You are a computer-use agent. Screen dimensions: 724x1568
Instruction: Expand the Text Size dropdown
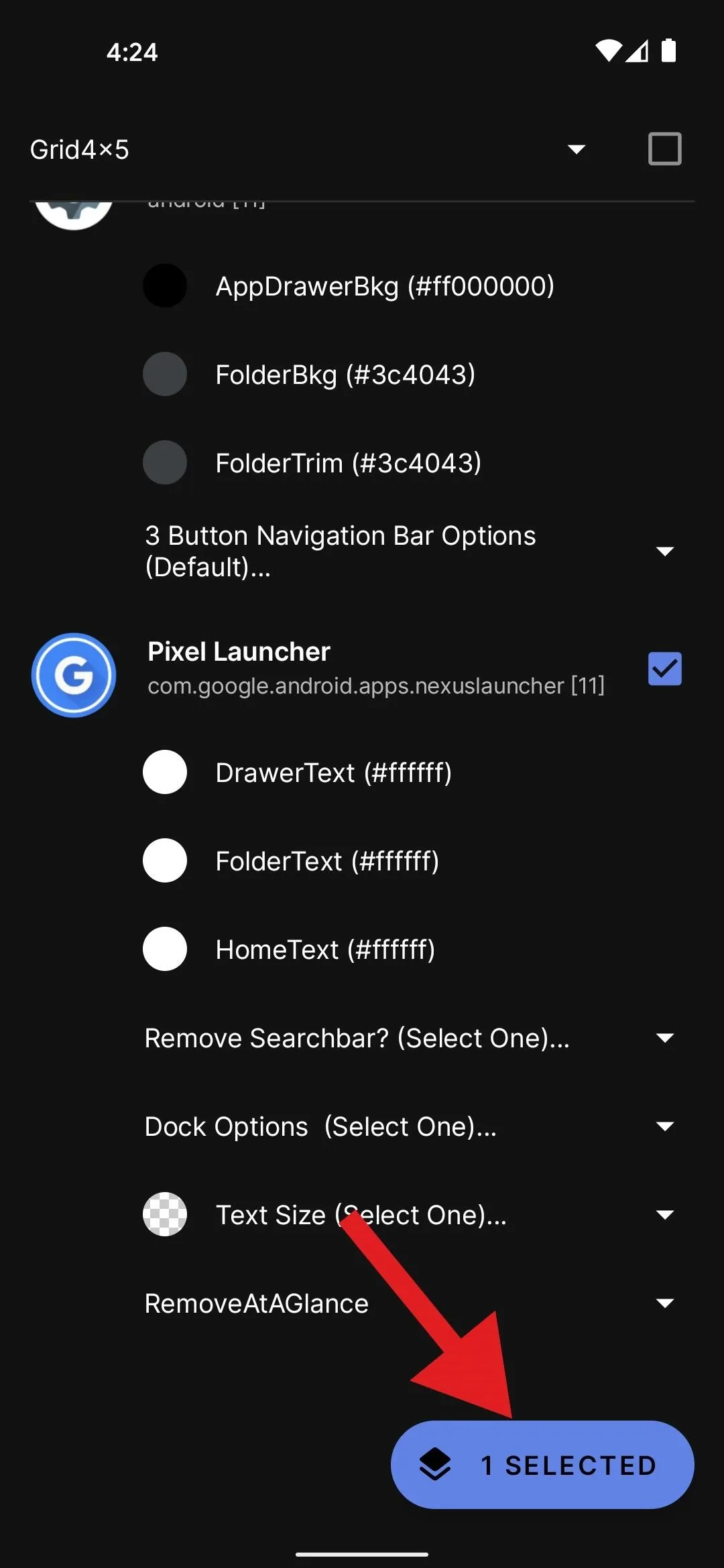pos(410,1215)
